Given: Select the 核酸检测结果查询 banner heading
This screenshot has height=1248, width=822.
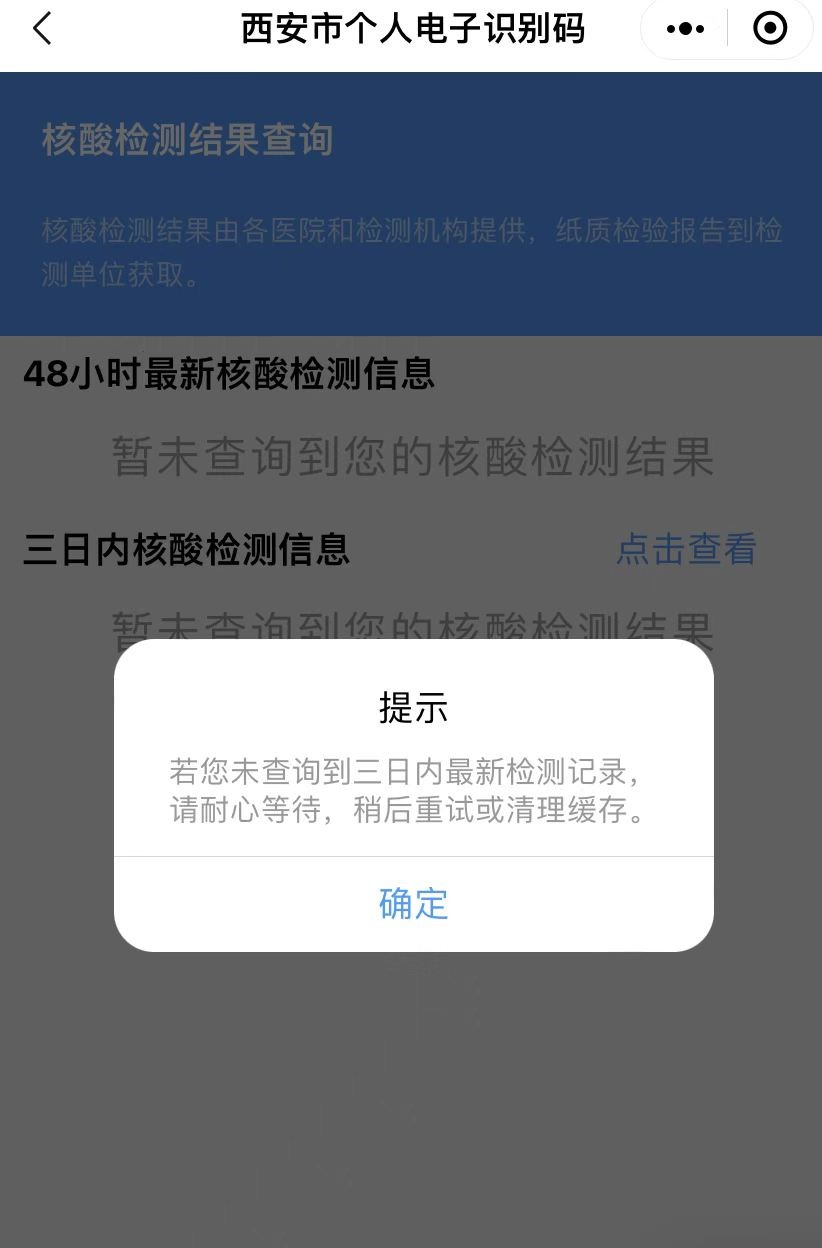Looking at the screenshot, I should tap(187, 140).
